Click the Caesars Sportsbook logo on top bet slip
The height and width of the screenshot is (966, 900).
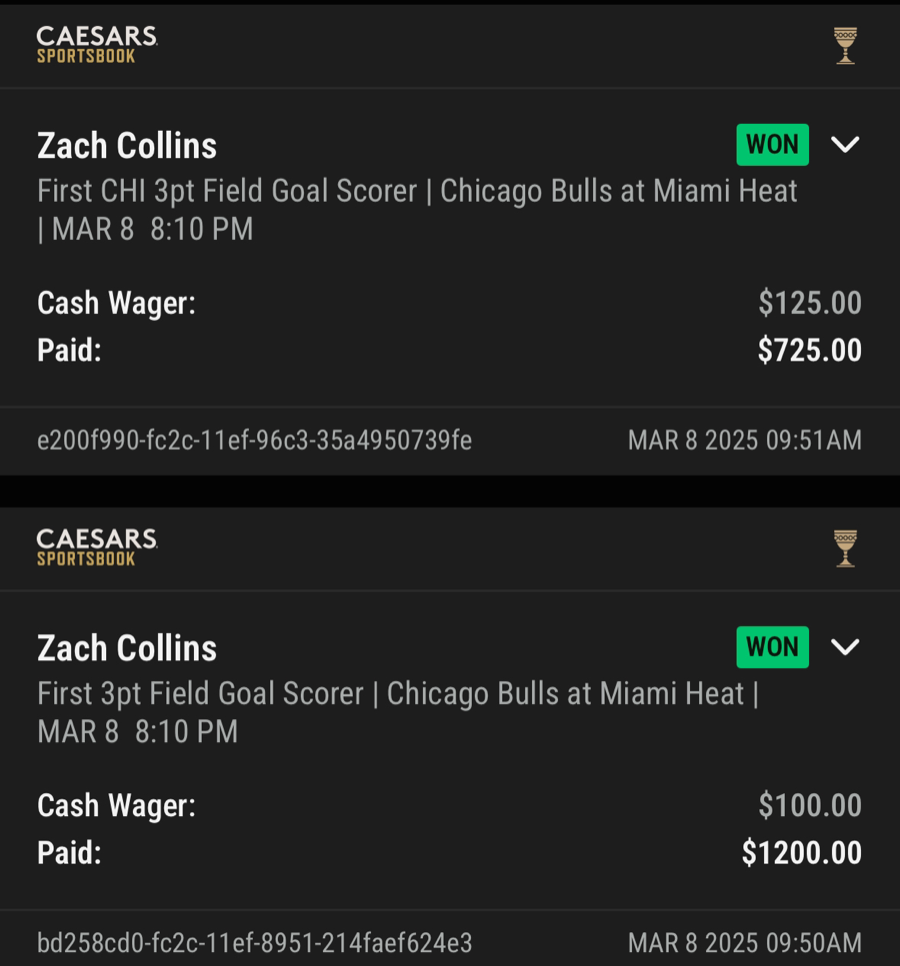point(95,45)
